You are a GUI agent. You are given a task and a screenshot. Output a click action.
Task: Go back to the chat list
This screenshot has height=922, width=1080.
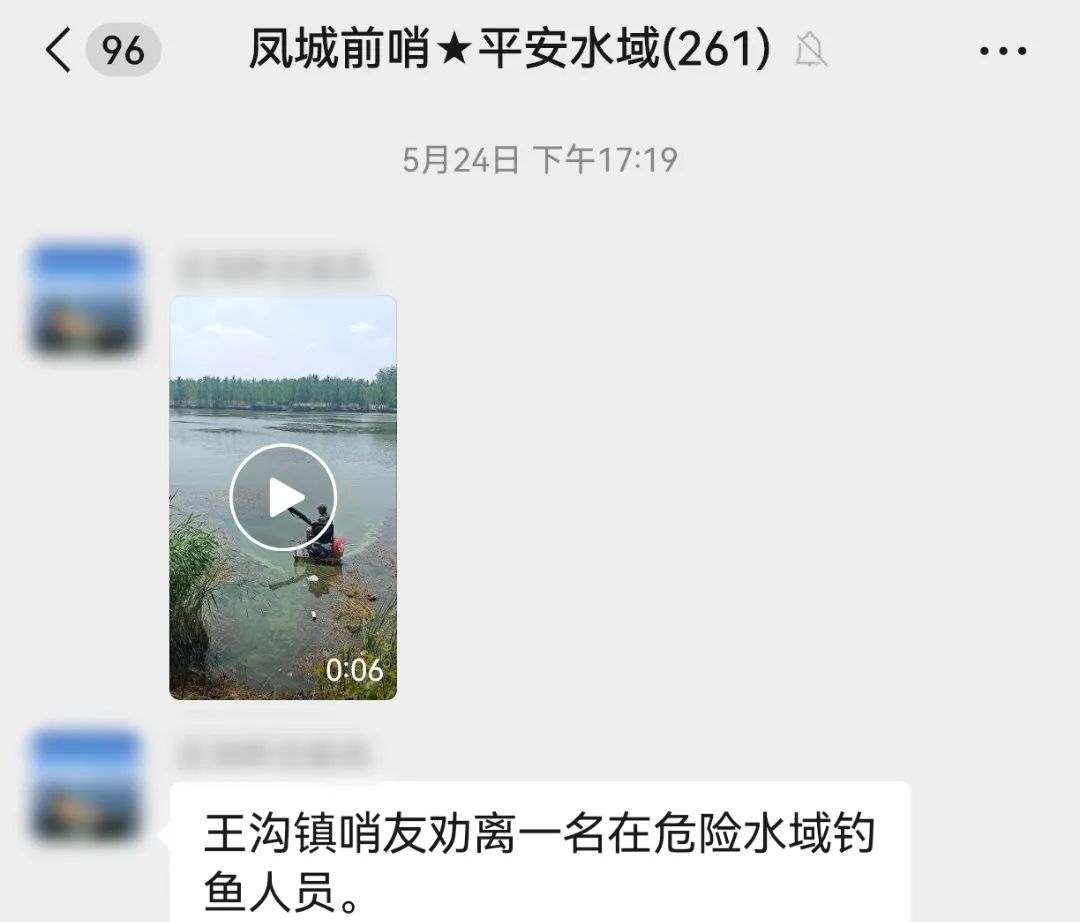pyautogui.click(x=60, y=50)
